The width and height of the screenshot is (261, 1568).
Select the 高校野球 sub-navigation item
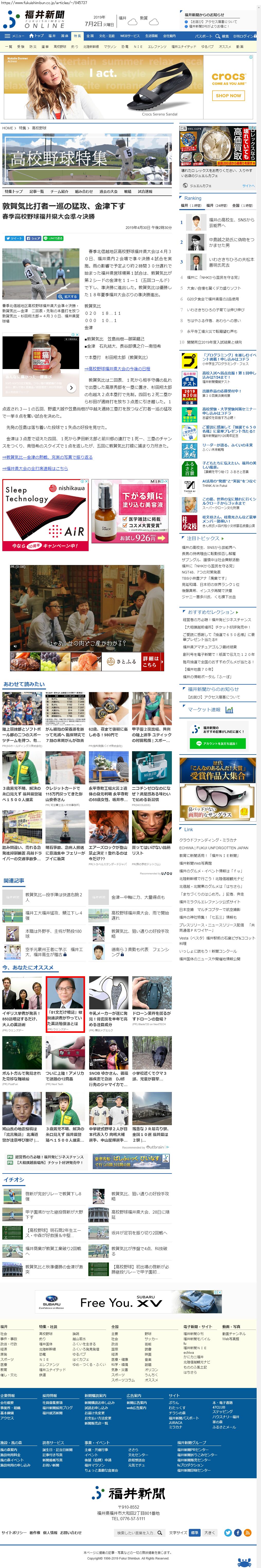(x=59, y=46)
